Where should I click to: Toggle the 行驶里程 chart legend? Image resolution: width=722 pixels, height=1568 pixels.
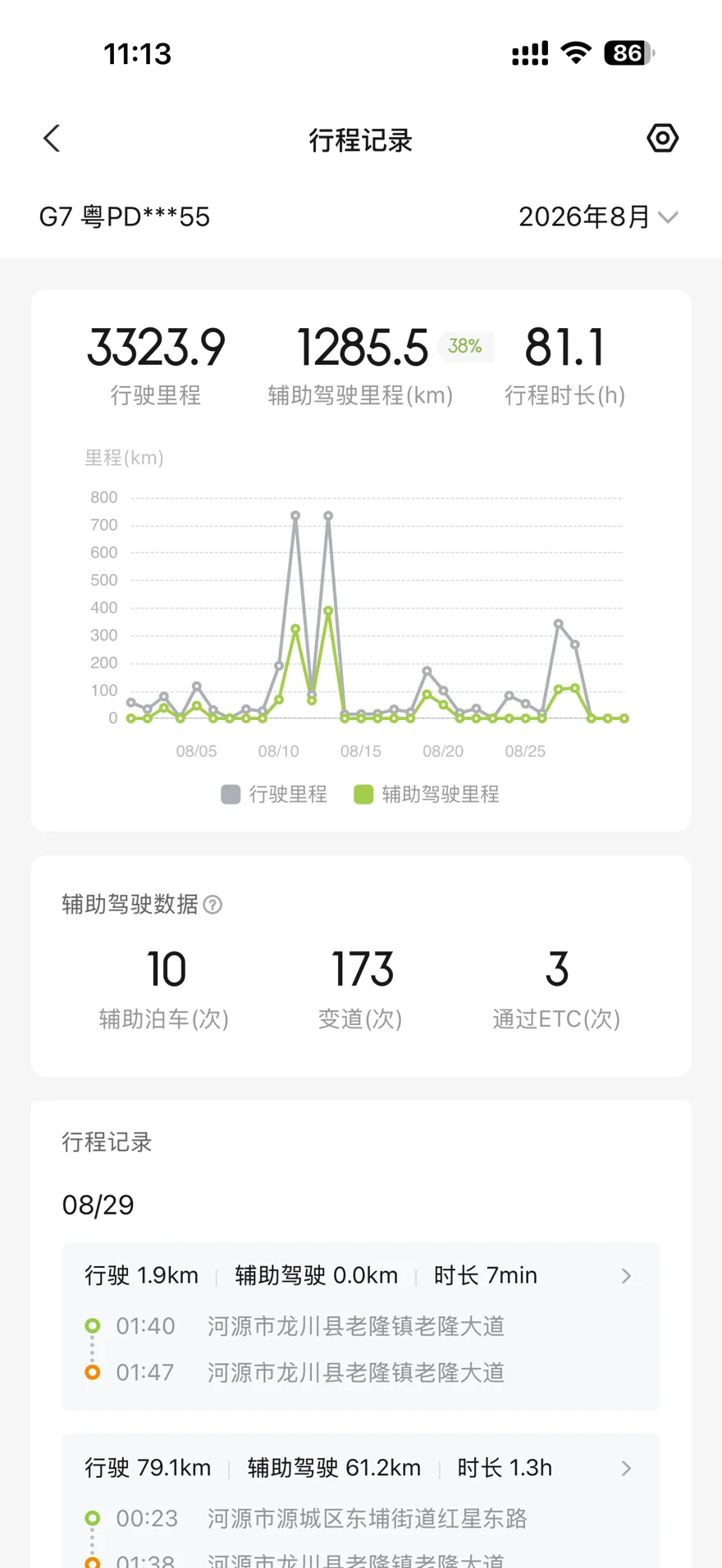pos(274,794)
